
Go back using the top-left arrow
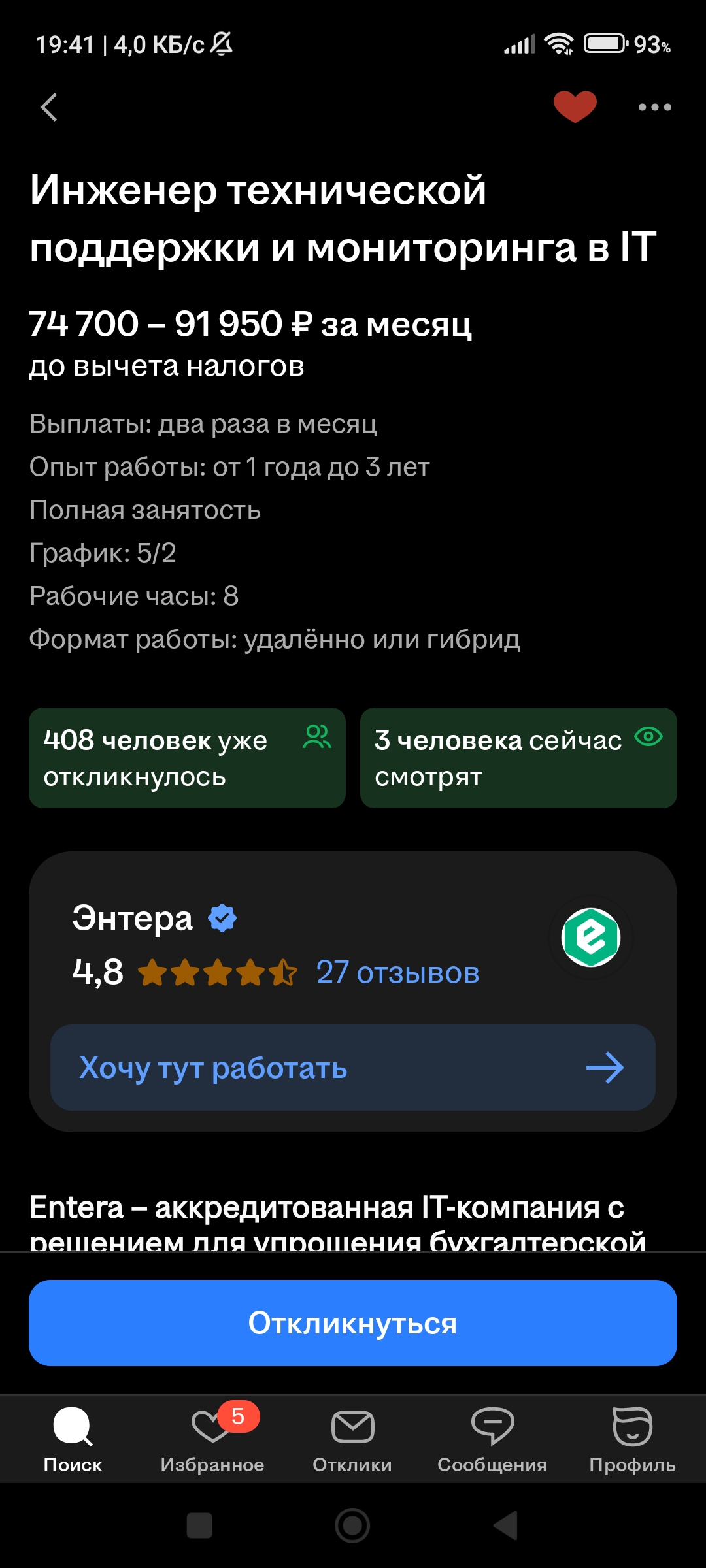50,107
